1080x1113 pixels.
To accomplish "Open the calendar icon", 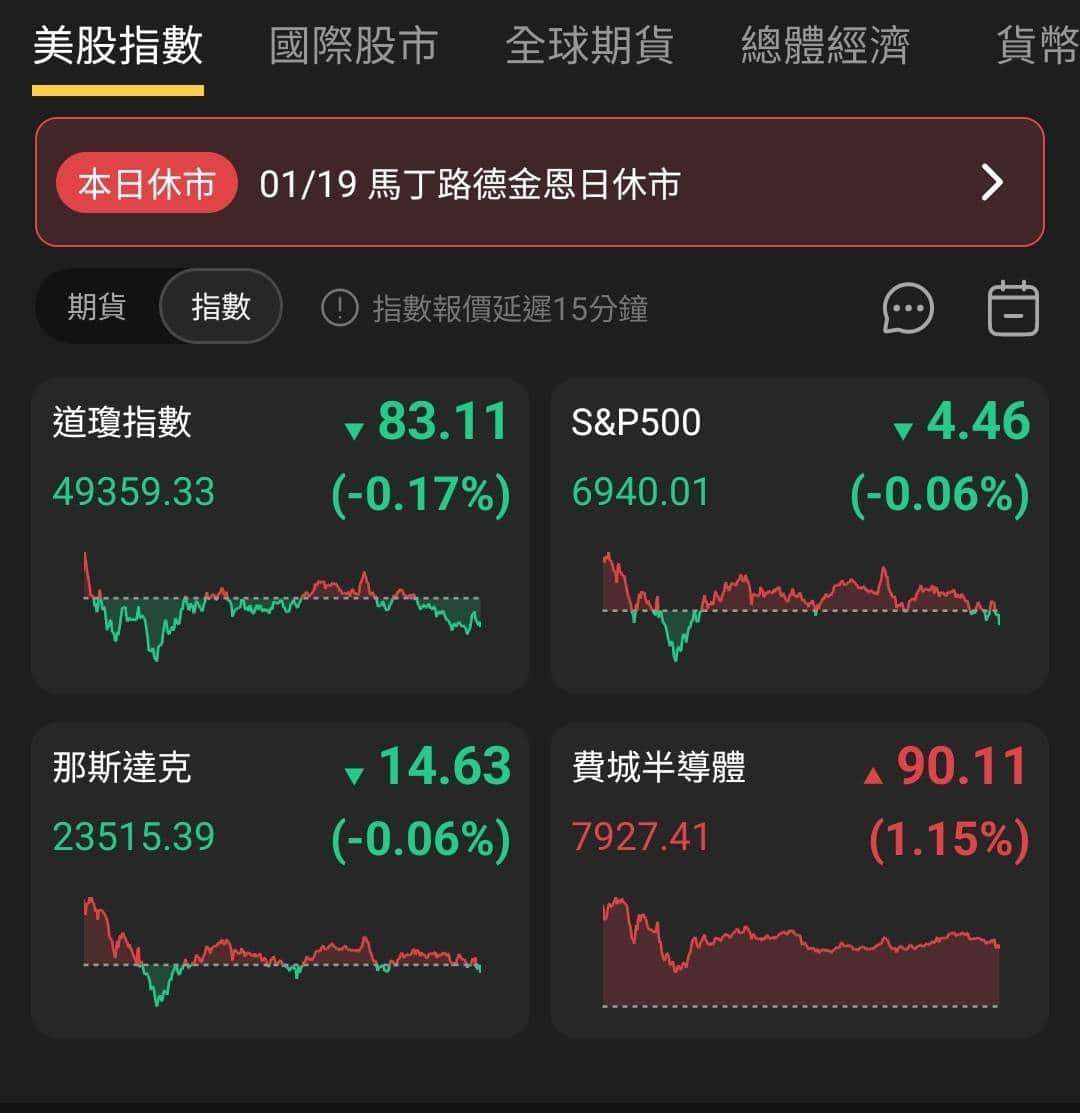I will [x=1012, y=308].
